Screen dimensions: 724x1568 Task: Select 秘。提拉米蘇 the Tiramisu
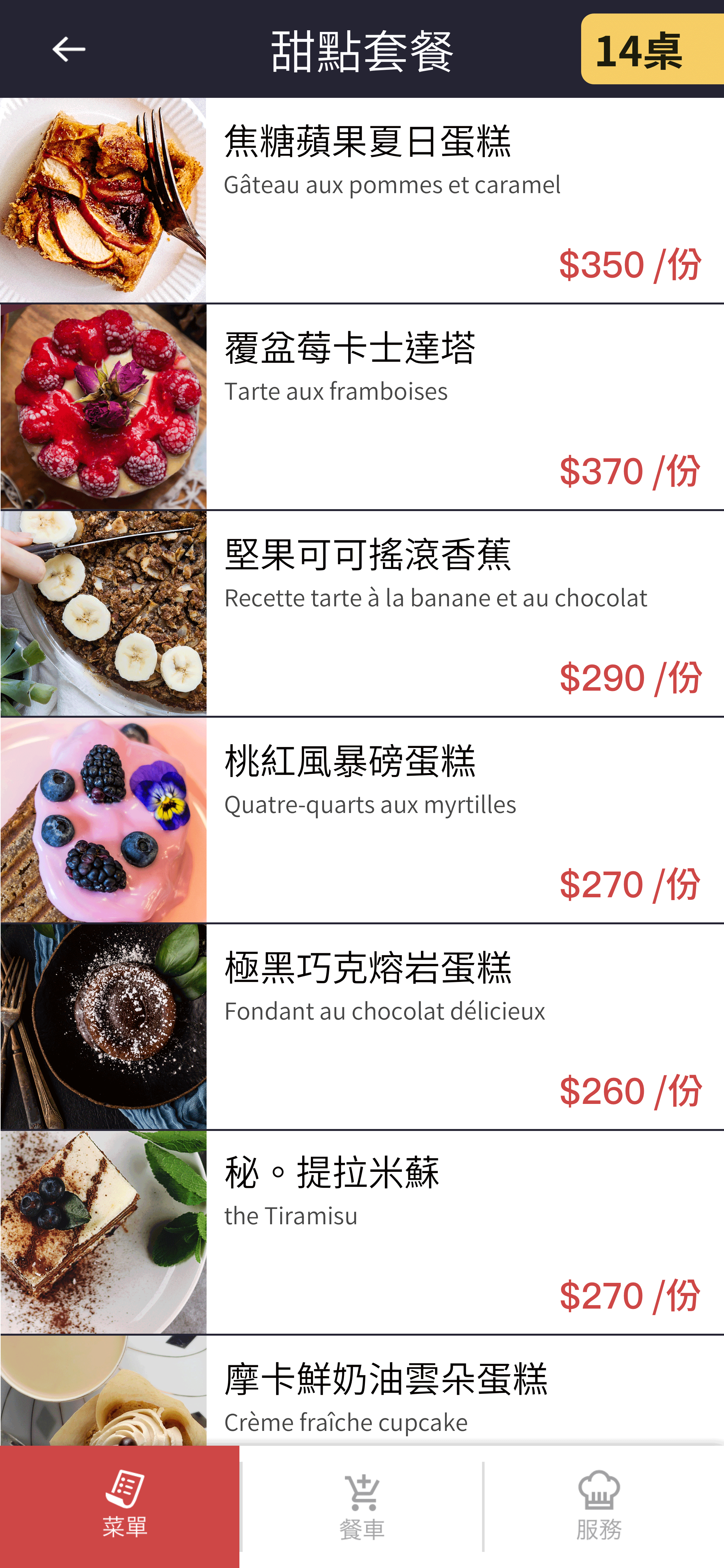tap(362, 1232)
